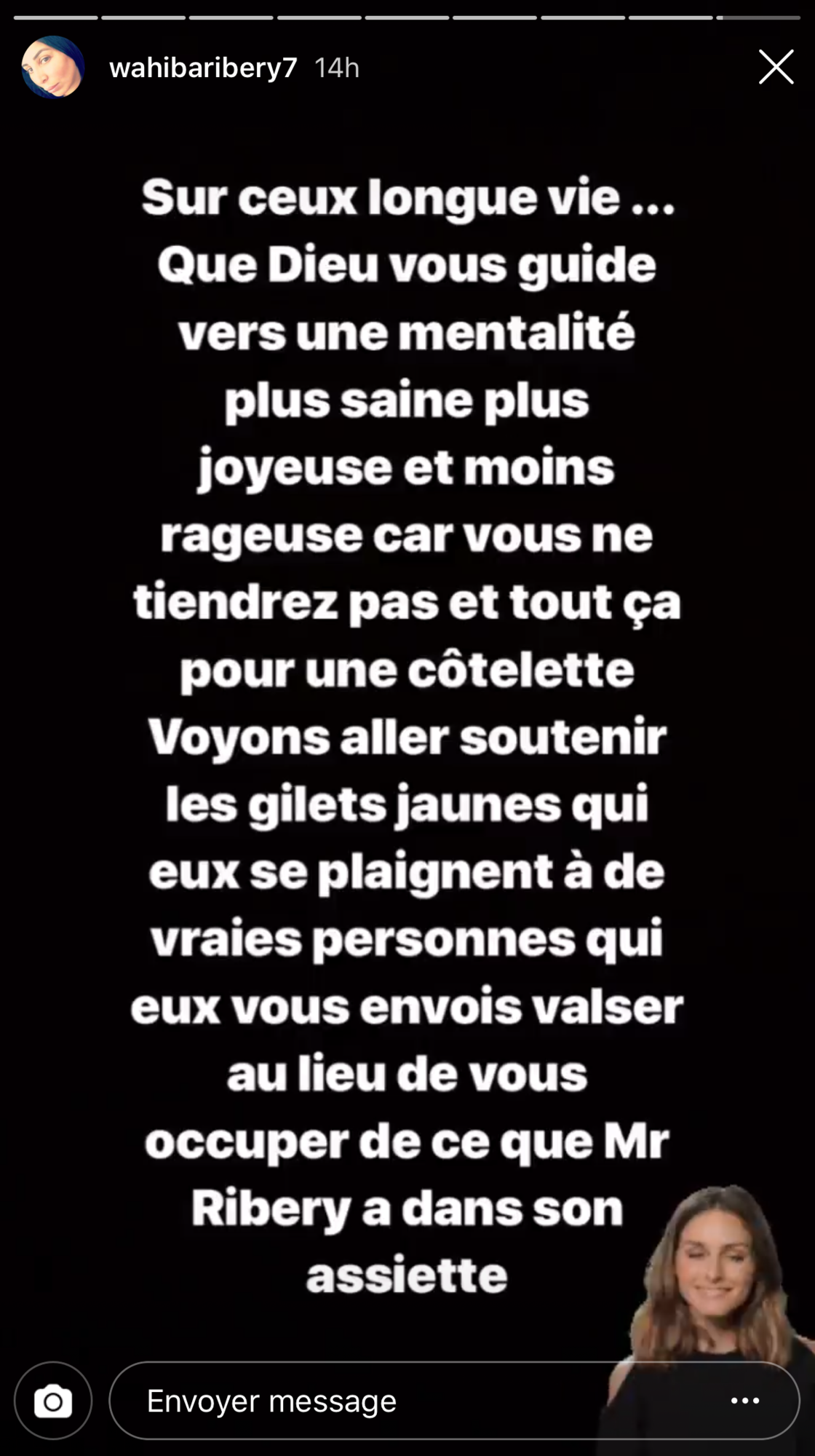Open the wahibaribery7 username link

(x=203, y=68)
